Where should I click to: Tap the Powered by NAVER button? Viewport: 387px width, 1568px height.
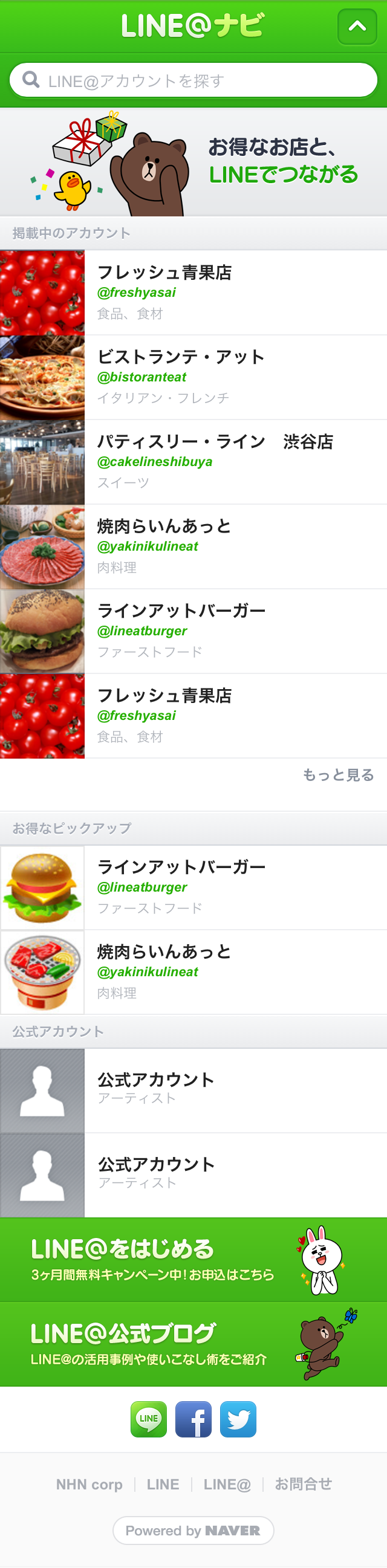point(193,1531)
